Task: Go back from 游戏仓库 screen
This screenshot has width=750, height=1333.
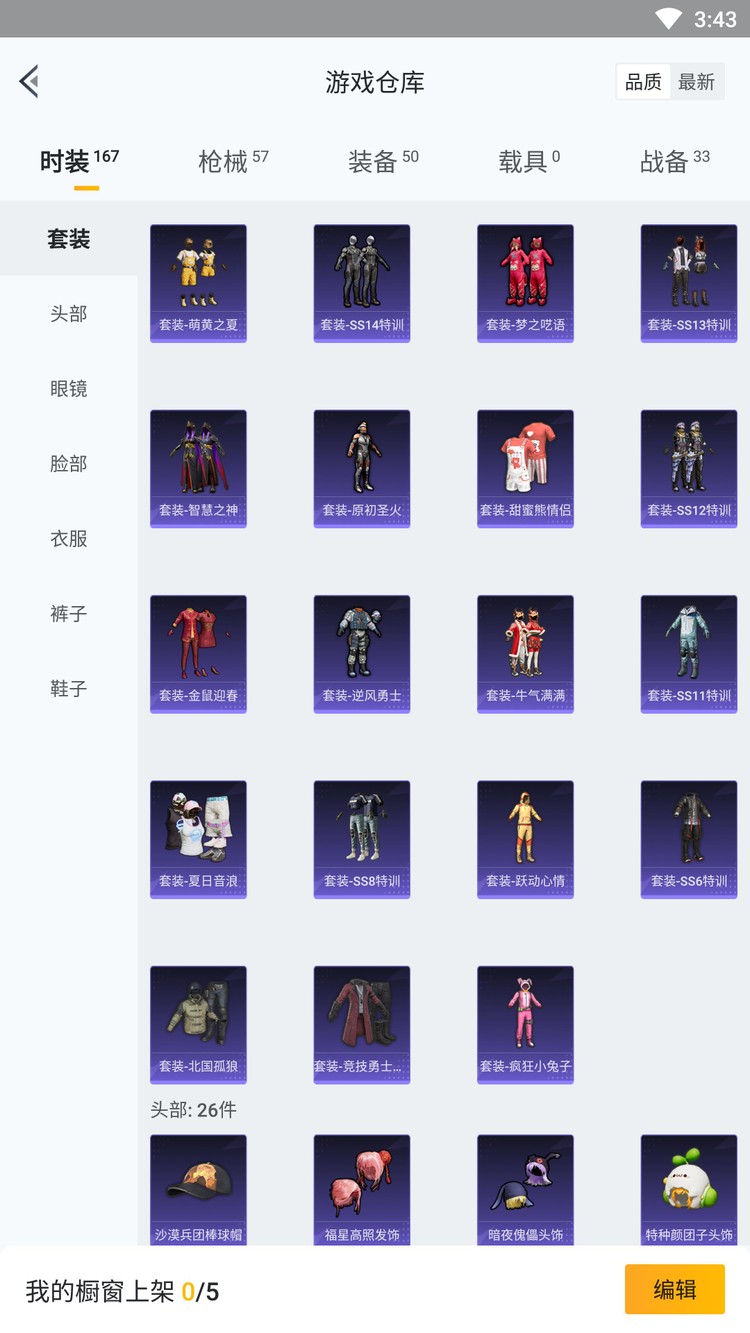Action: [x=29, y=81]
